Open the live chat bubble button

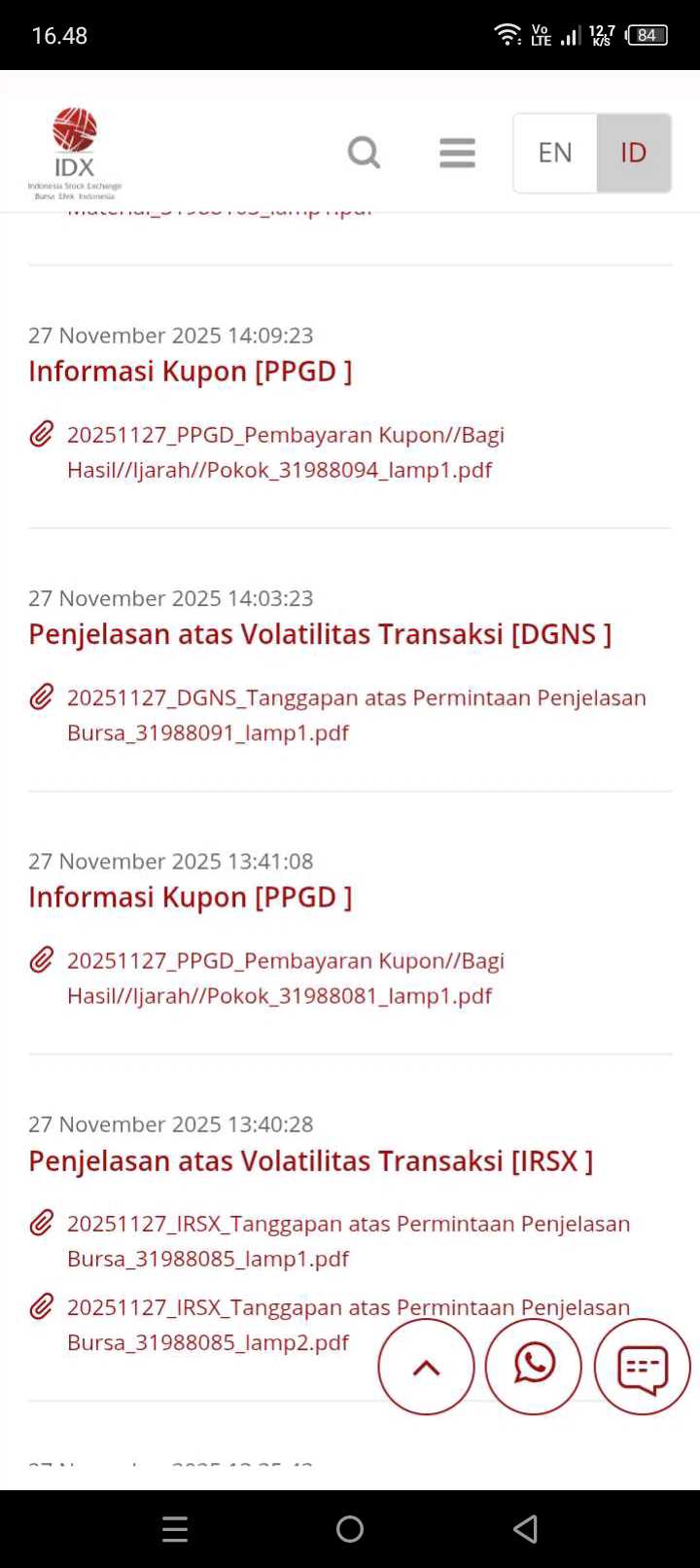(x=643, y=1367)
